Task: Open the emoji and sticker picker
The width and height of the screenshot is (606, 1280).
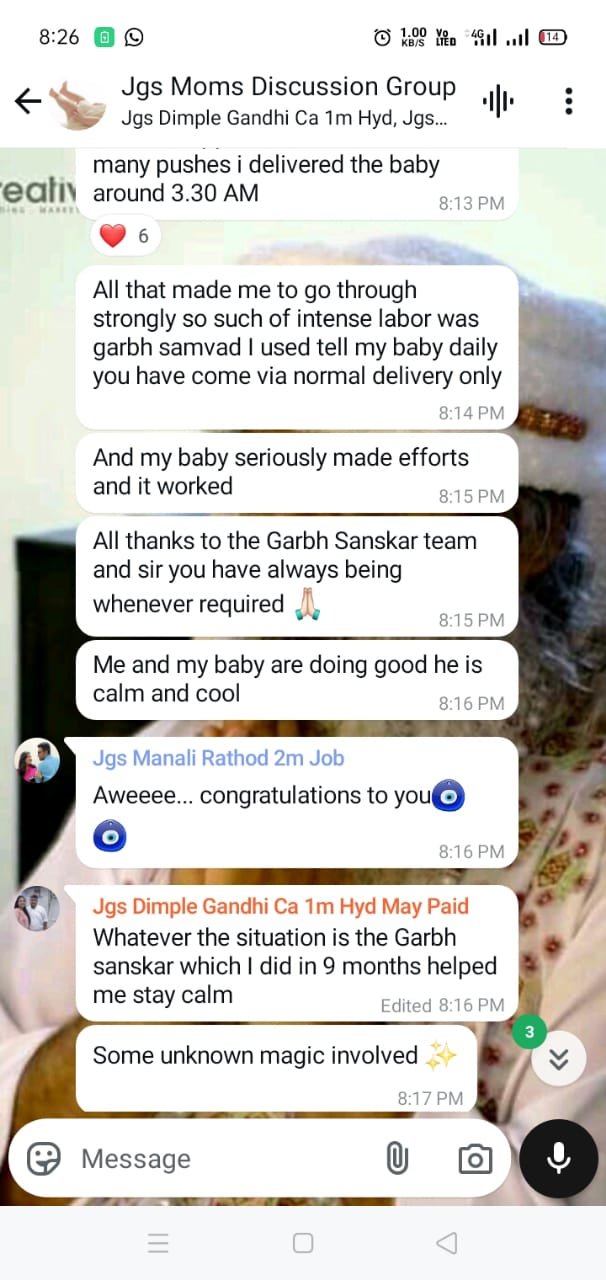Action: pyautogui.click(x=44, y=1159)
